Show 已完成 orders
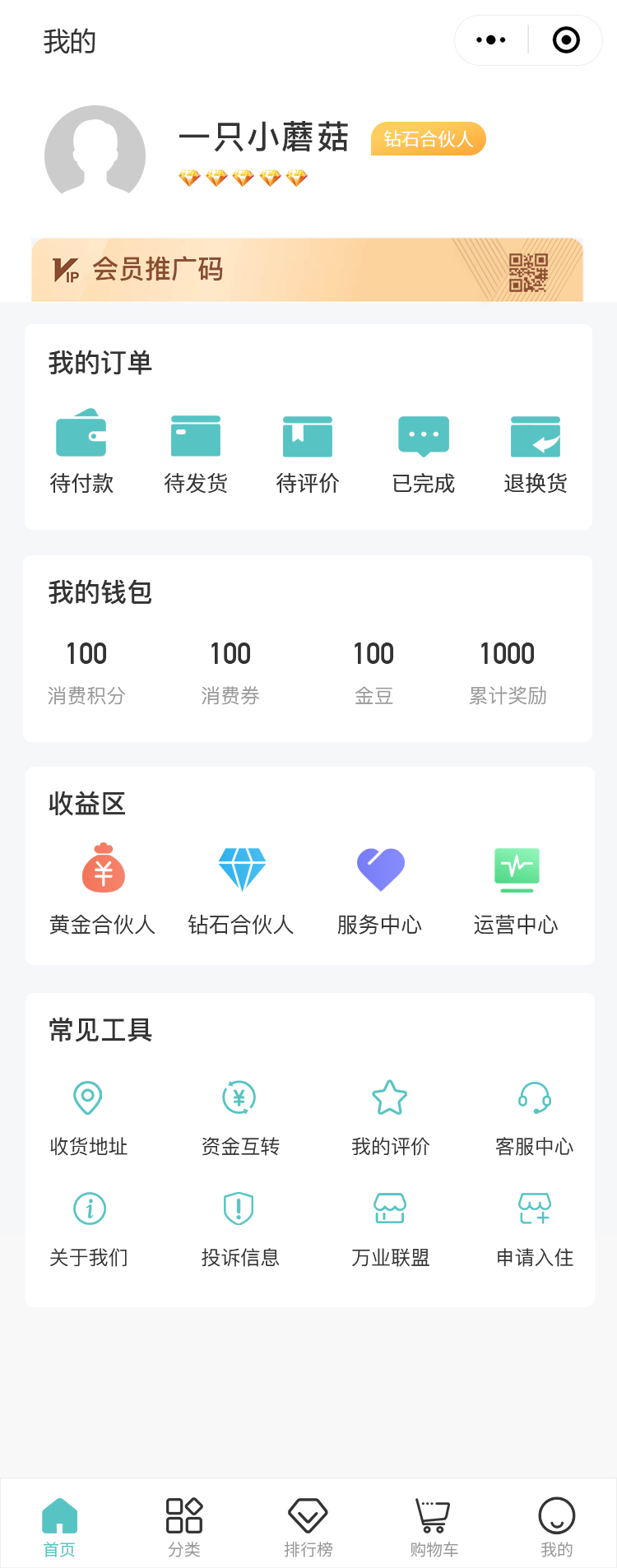Viewport: 617px width, 1568px height. pos(424,451)
